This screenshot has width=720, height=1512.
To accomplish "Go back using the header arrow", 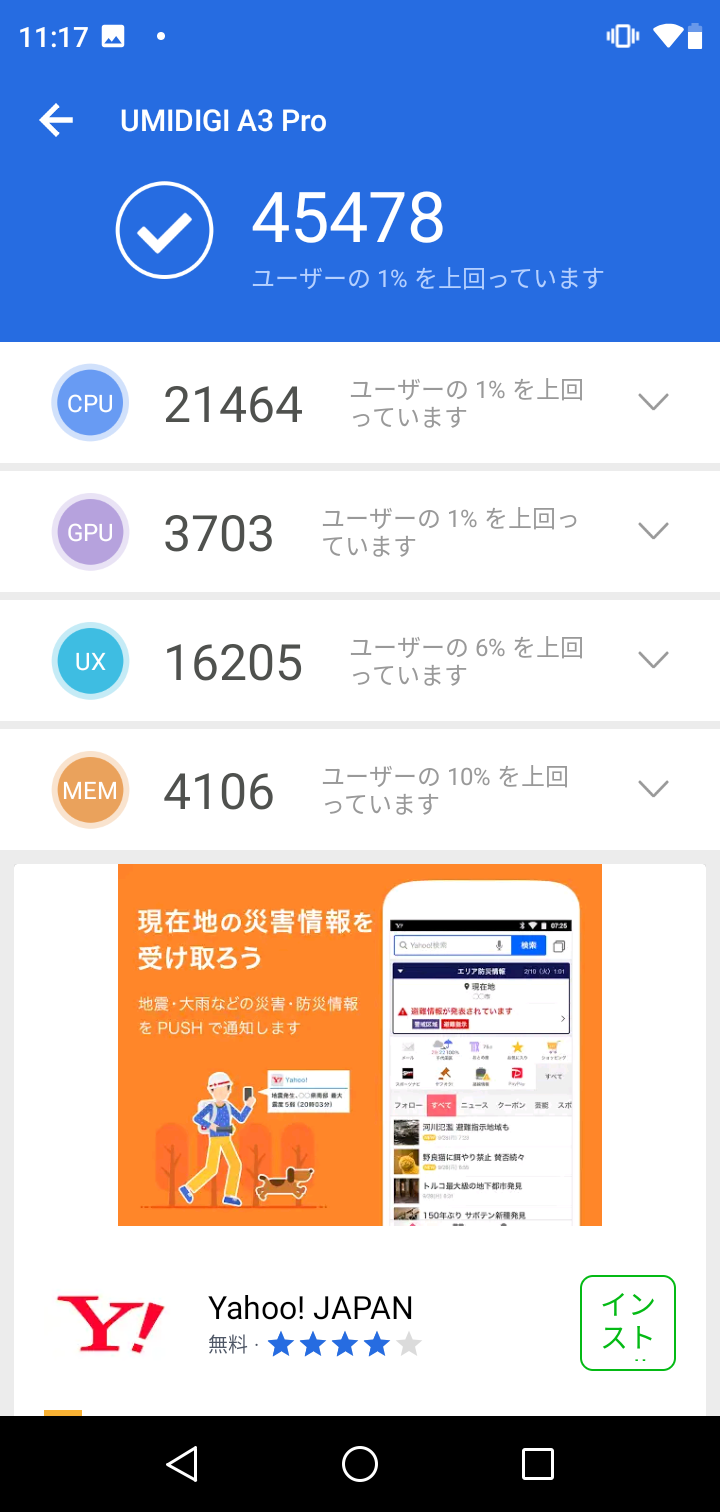I will click(x=56, y=121).
